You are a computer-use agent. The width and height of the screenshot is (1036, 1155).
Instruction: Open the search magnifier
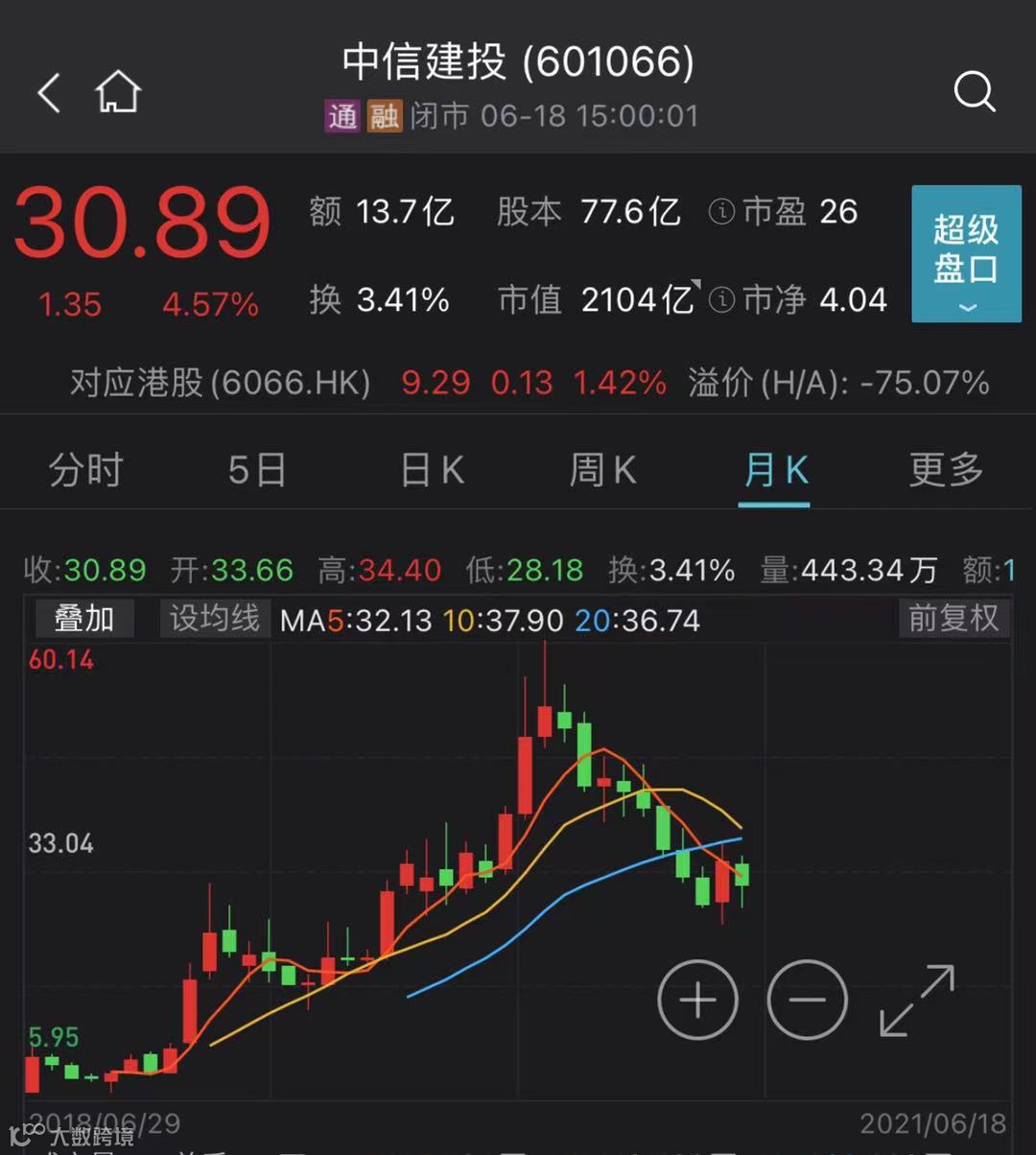pyautogui.click(x=975, y=92)
